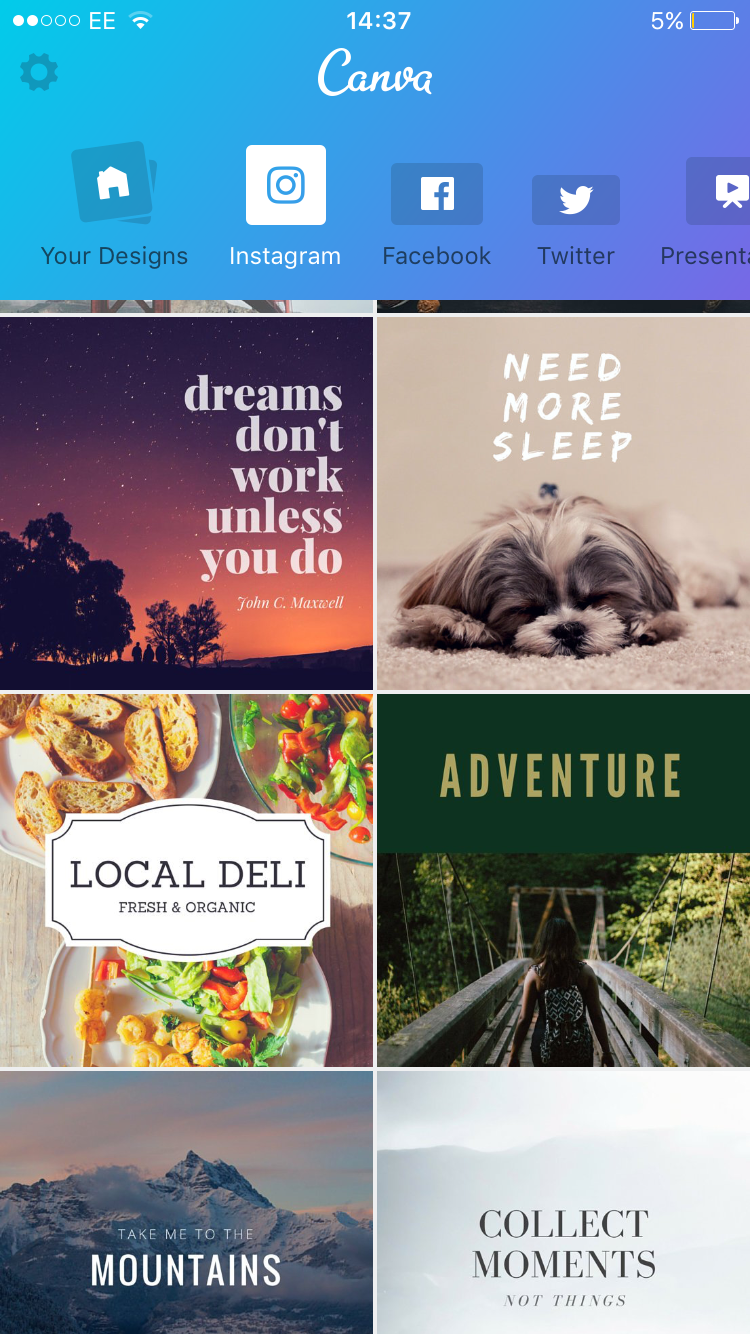This screenshot has height=1334, width=750.
Task: Open the "Local Deli" template
Action: click(186, 880)
